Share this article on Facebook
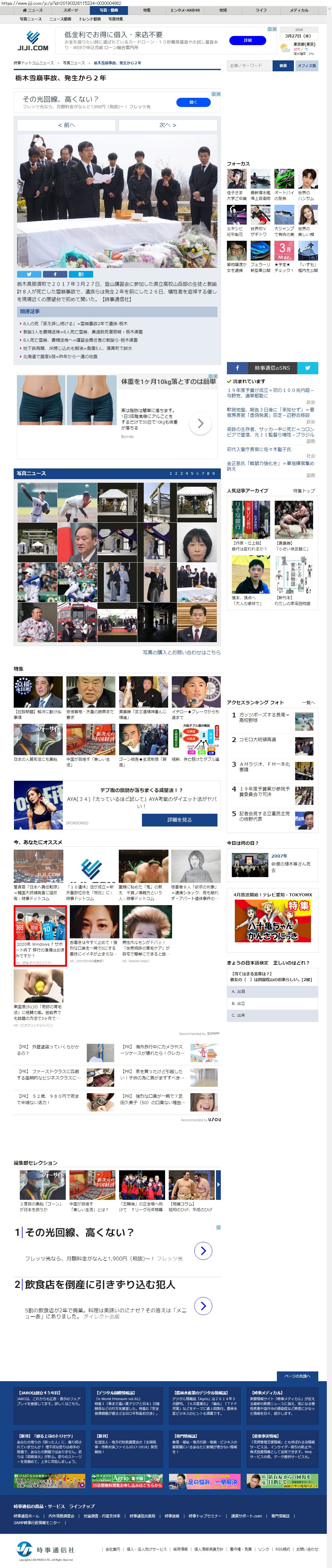This screenshot has width=332, height=1568. [55, 274]
